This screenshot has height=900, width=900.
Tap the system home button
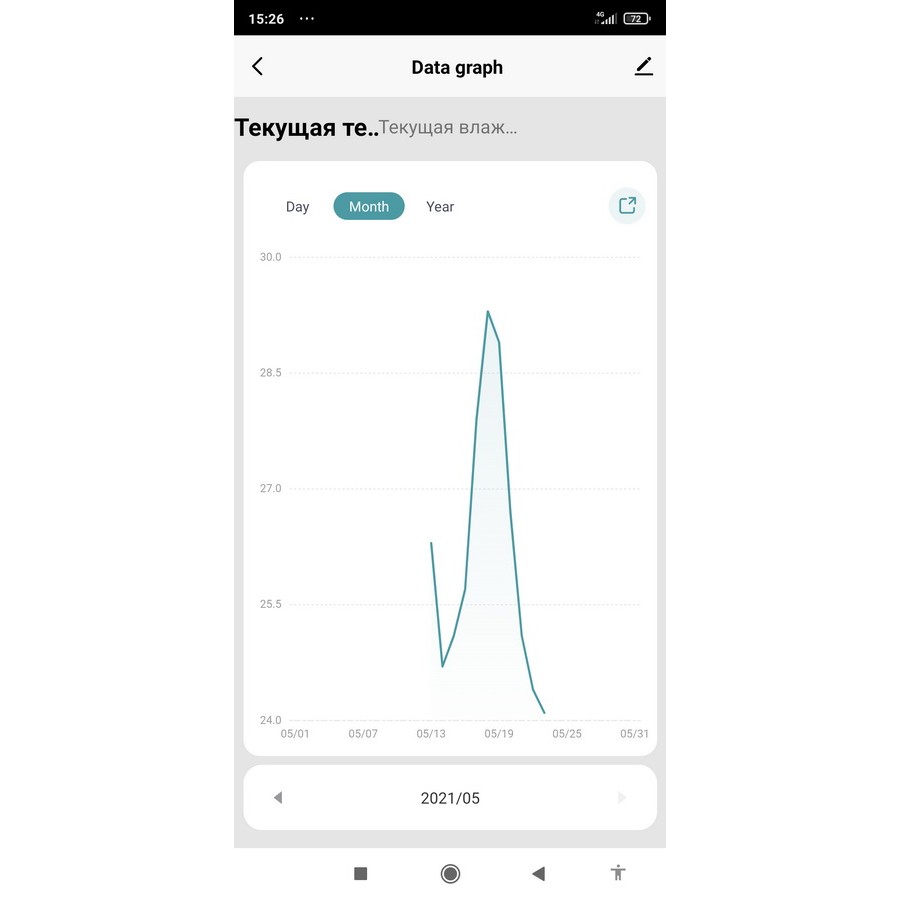(450, 874)
